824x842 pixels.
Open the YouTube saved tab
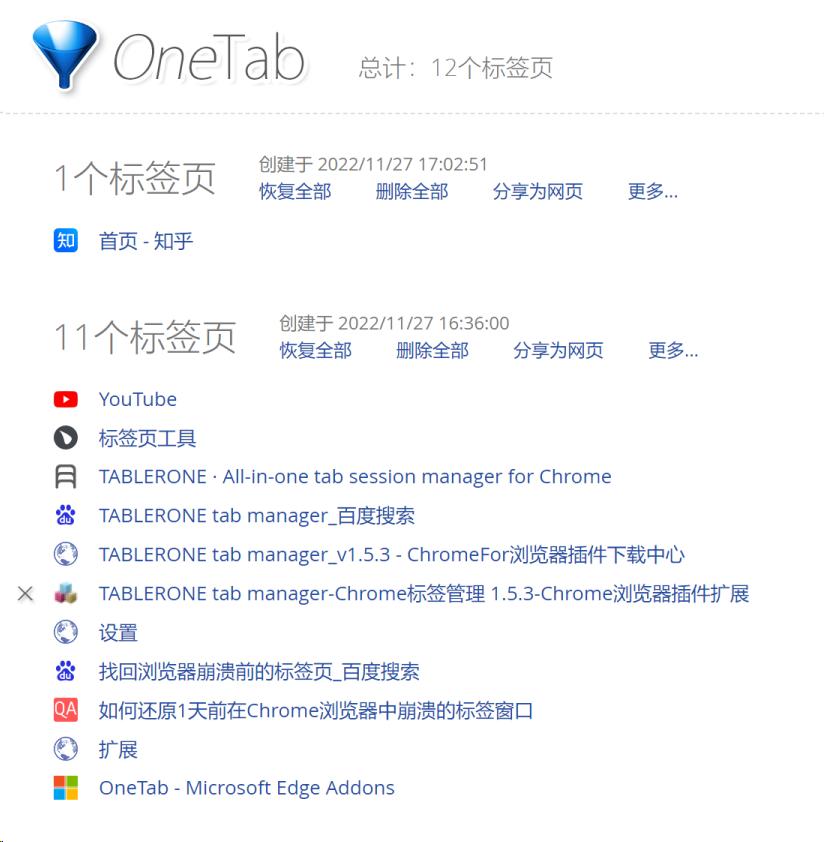point(137,399)
